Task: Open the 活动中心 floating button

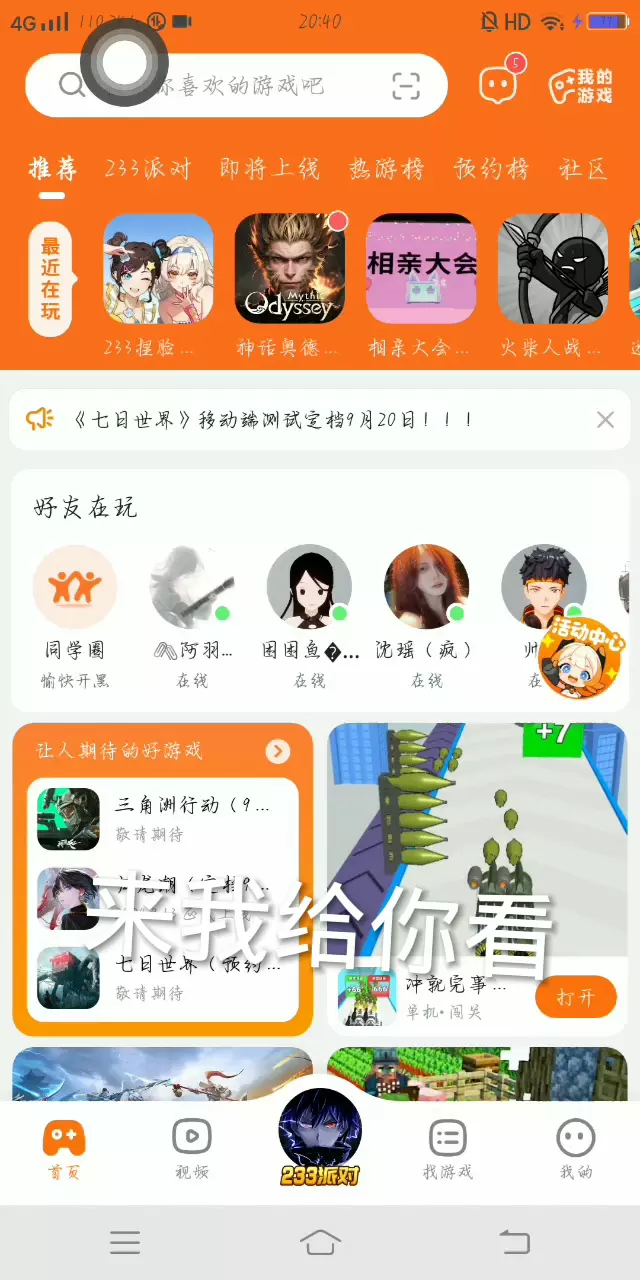Action: 582,656
